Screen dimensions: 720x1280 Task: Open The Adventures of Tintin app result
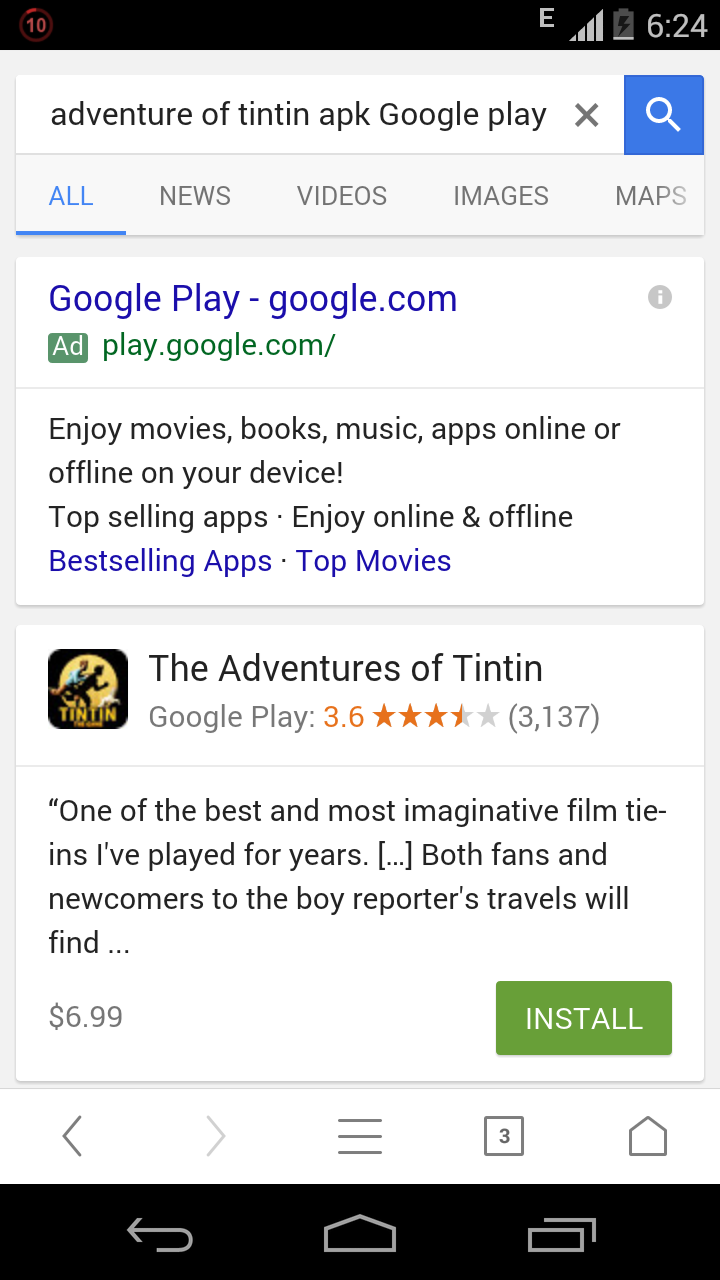[346, 668]
